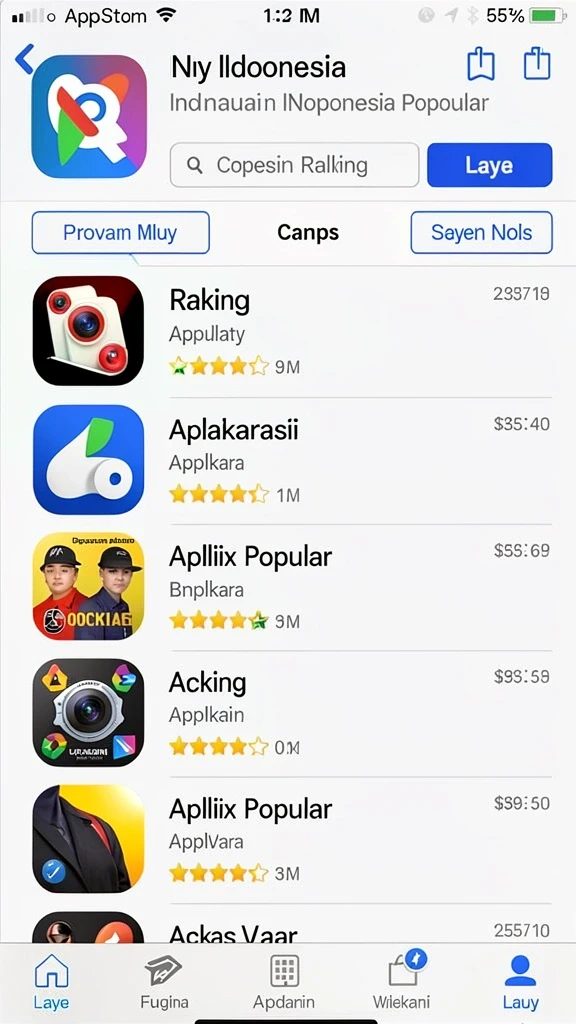
Task: Open Aplliix Popular by Bnplkara
Action: click(x=292, y=586)
